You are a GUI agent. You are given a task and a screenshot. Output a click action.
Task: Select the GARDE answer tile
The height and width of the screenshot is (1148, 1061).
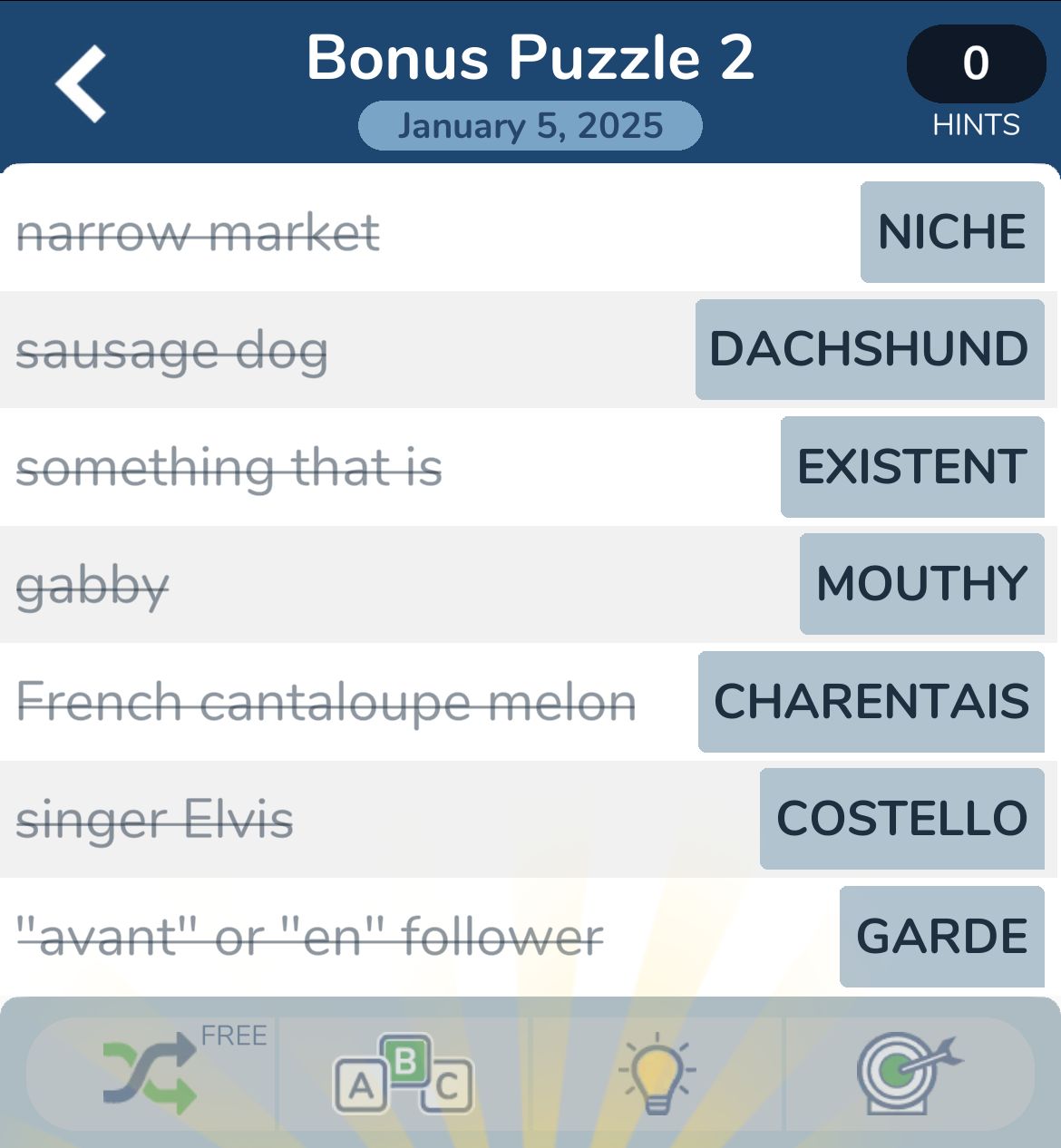click(x=942, y=937)
